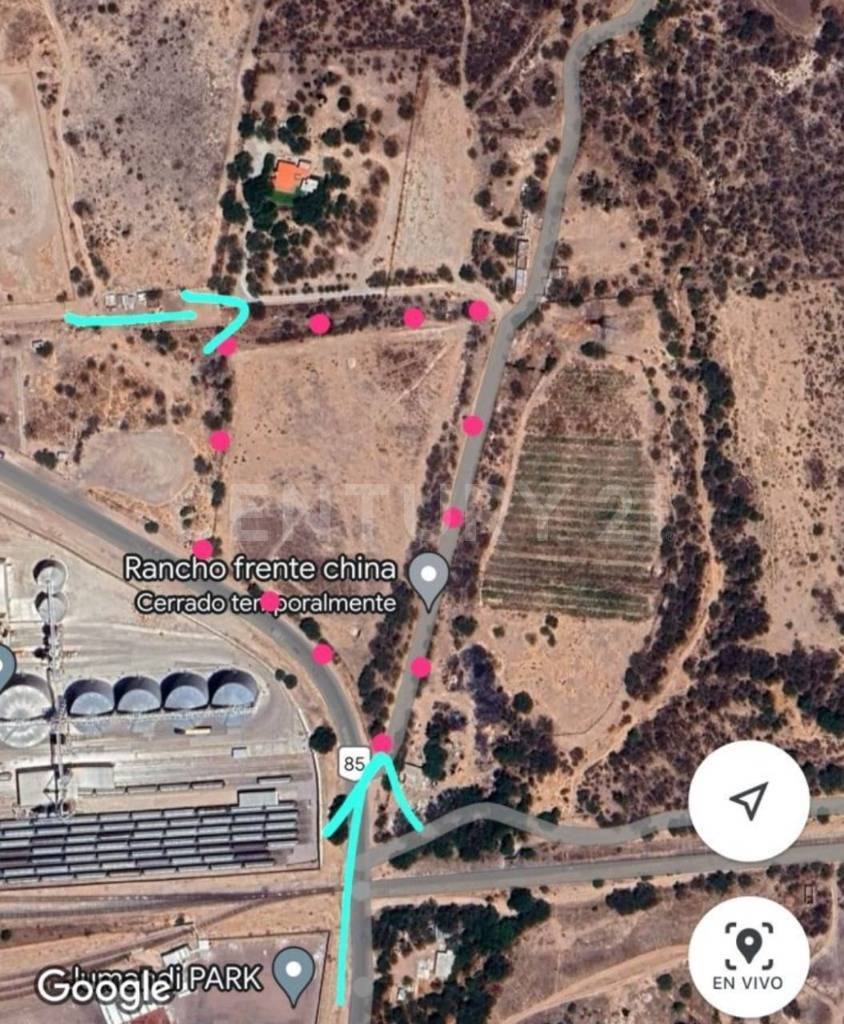Screen dimensions: 844x1024
Task: Select the Rancho frente china place pin
Action: pyautogui.click(x=431, y=579)
